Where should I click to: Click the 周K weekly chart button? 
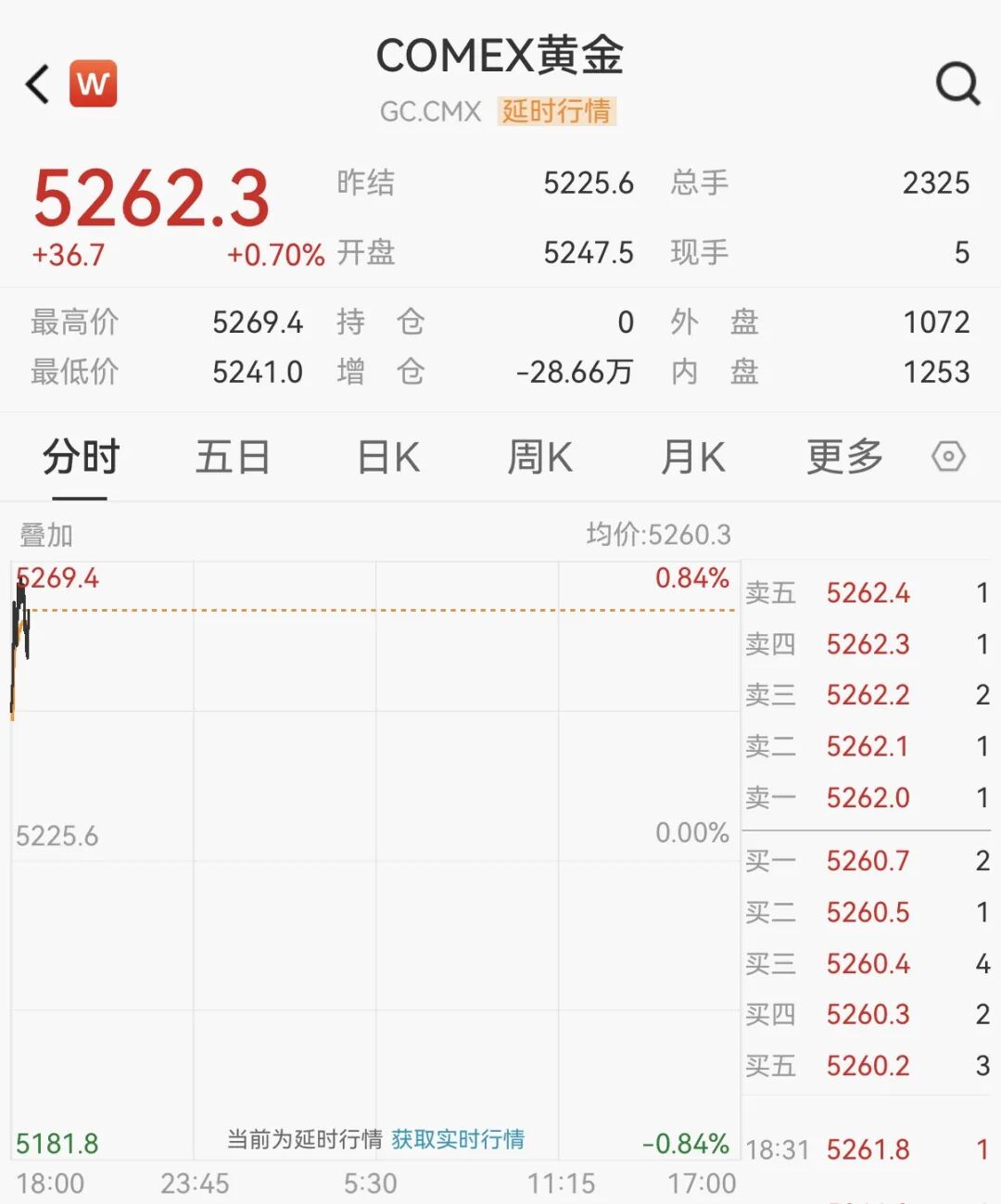click(x=539, y=456)
